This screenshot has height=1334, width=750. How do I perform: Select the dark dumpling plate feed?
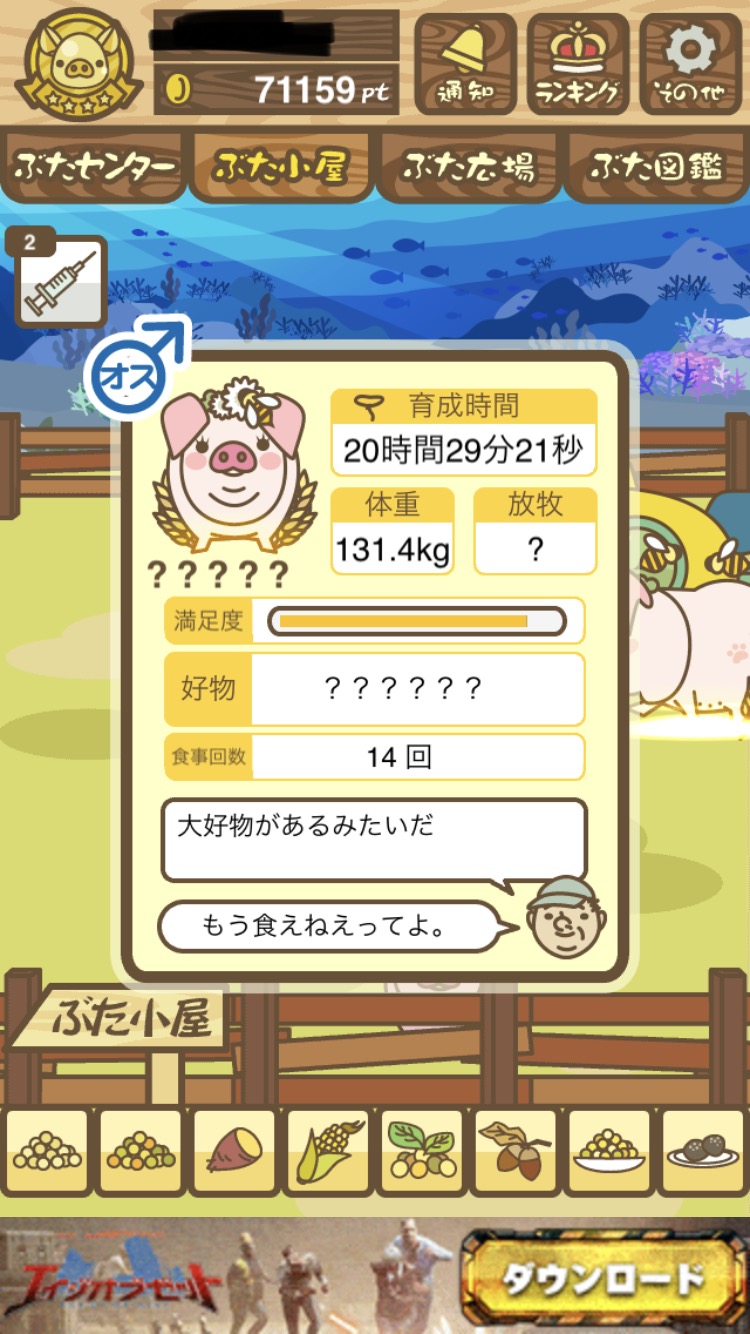coord(703,1153)
